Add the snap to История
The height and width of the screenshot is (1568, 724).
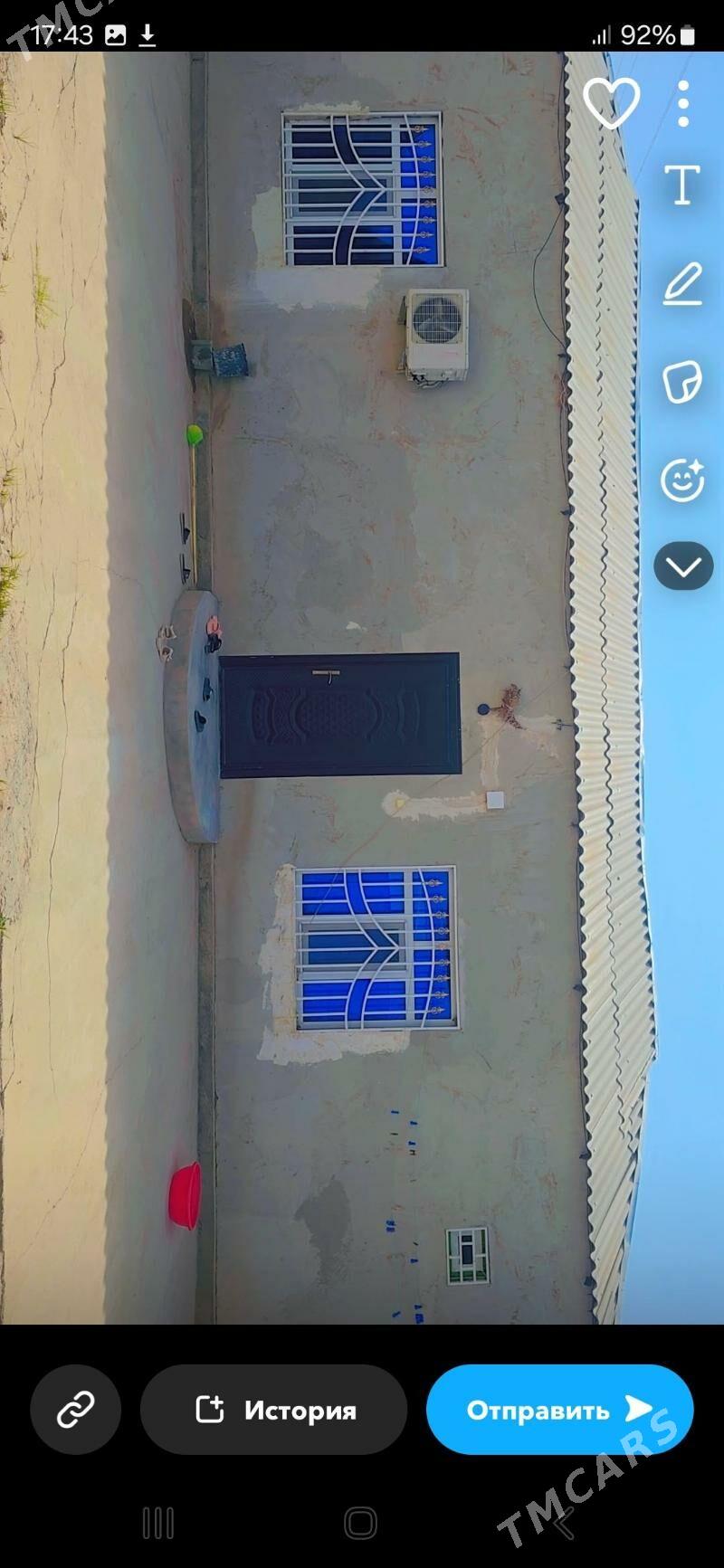pos(274,1409)
